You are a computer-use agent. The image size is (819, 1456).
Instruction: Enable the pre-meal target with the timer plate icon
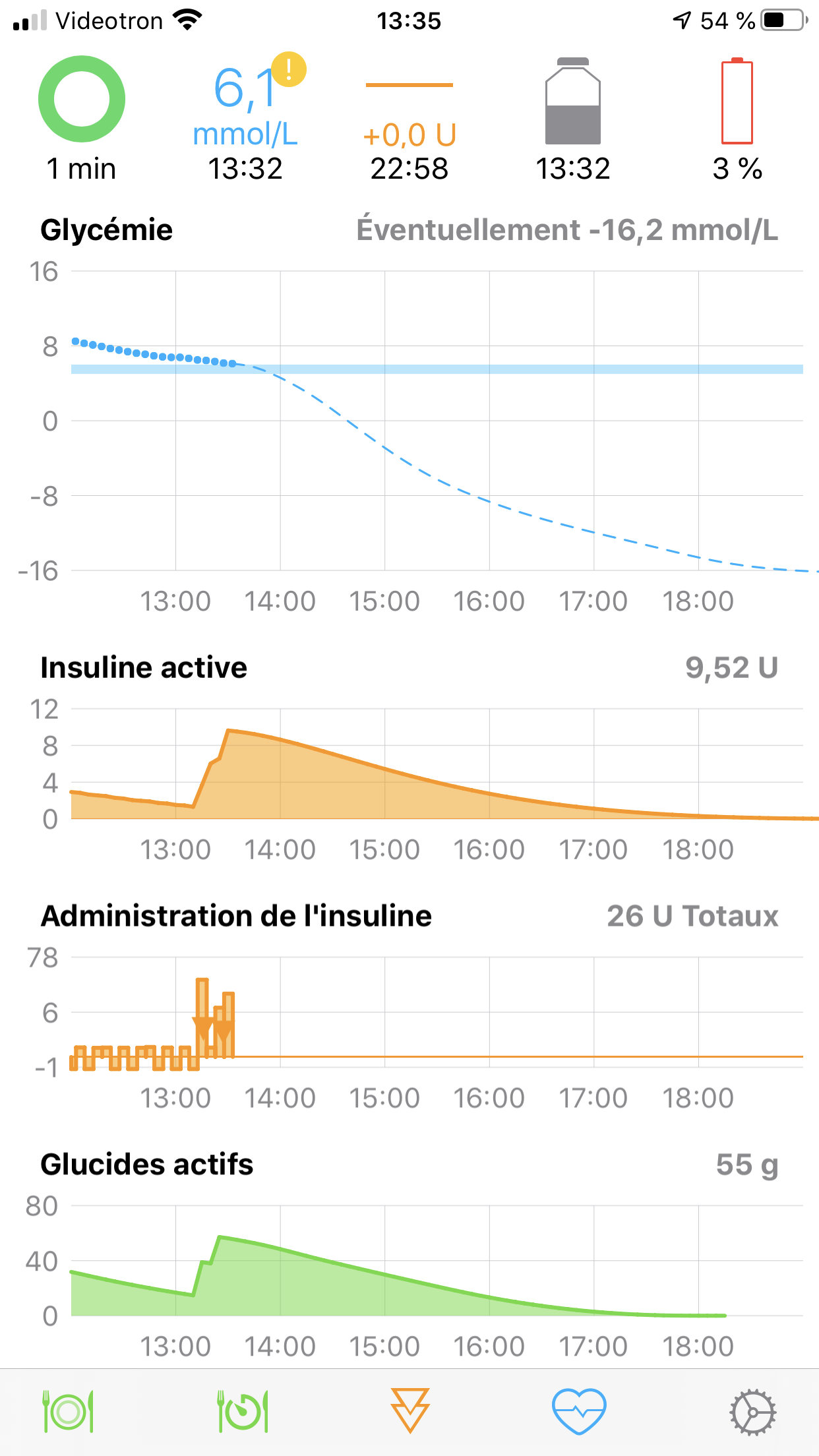(x=243, y=1411)
